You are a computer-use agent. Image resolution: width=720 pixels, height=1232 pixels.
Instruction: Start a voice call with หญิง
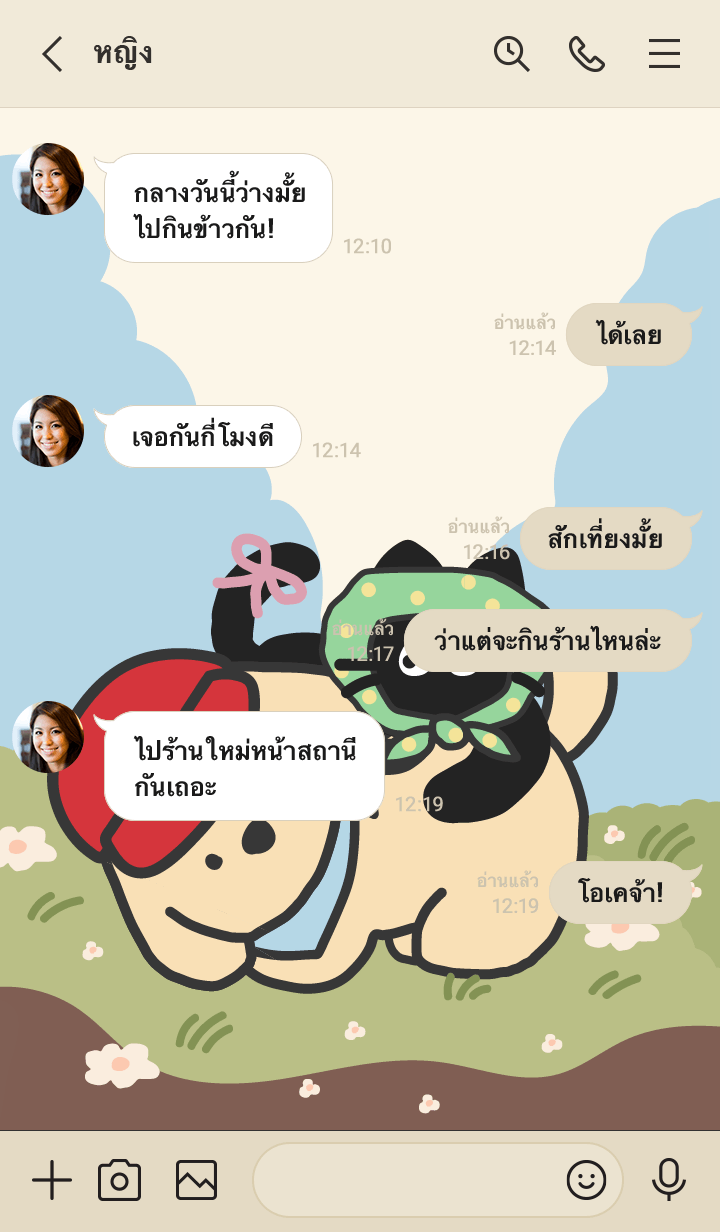click(x=587, y=54)
